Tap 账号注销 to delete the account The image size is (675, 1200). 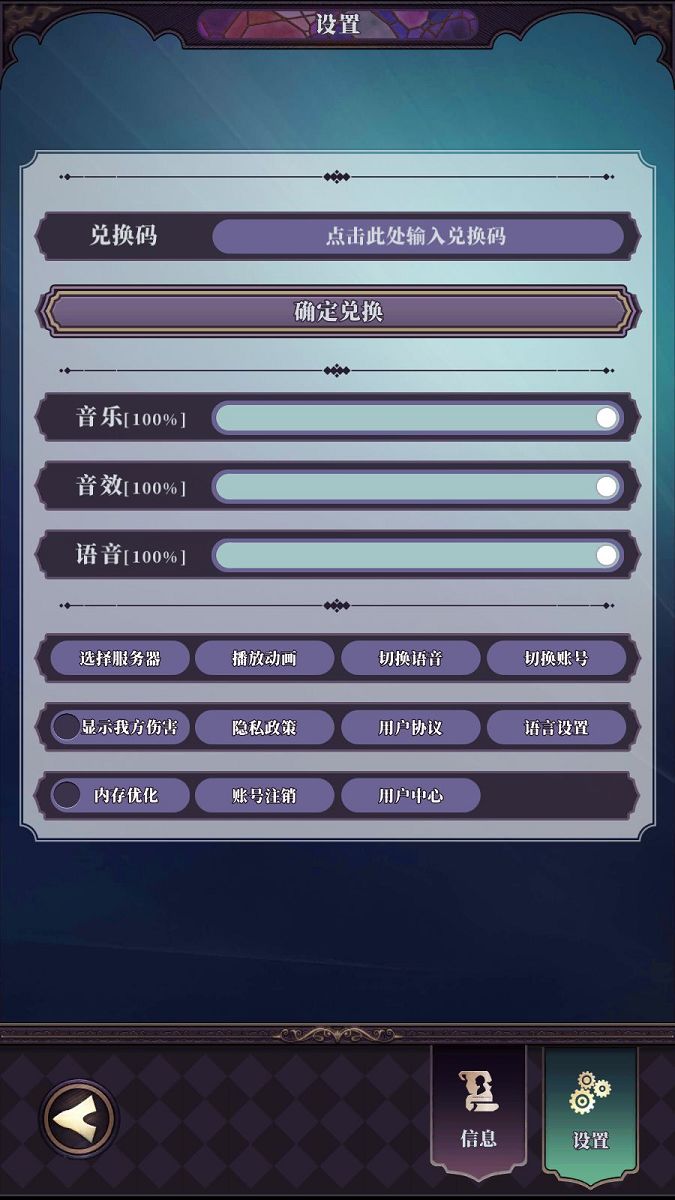tap(264, 796)
